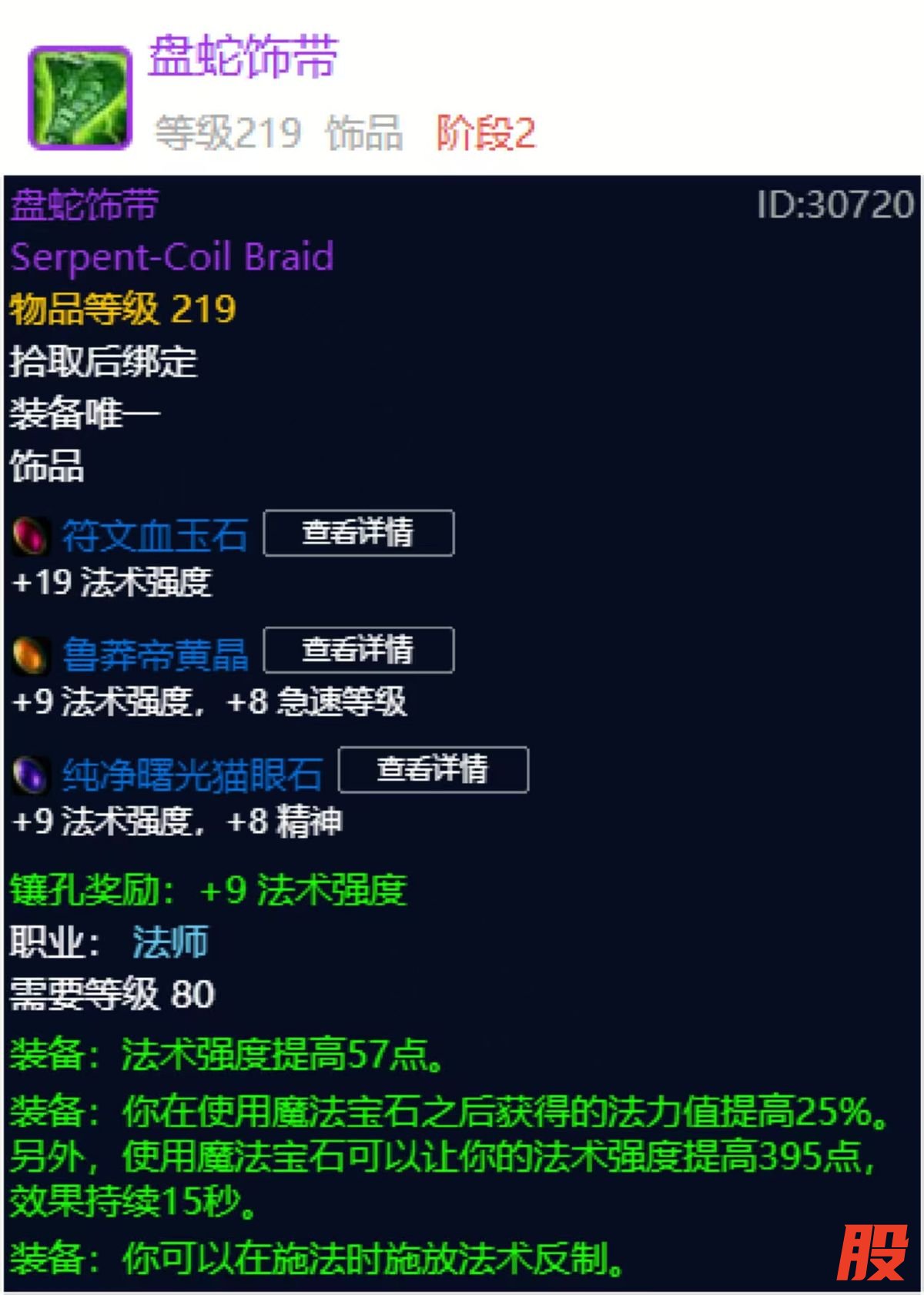
Task: View details for 鲁莽帝黄晶 gem
Action: [358, 651]
